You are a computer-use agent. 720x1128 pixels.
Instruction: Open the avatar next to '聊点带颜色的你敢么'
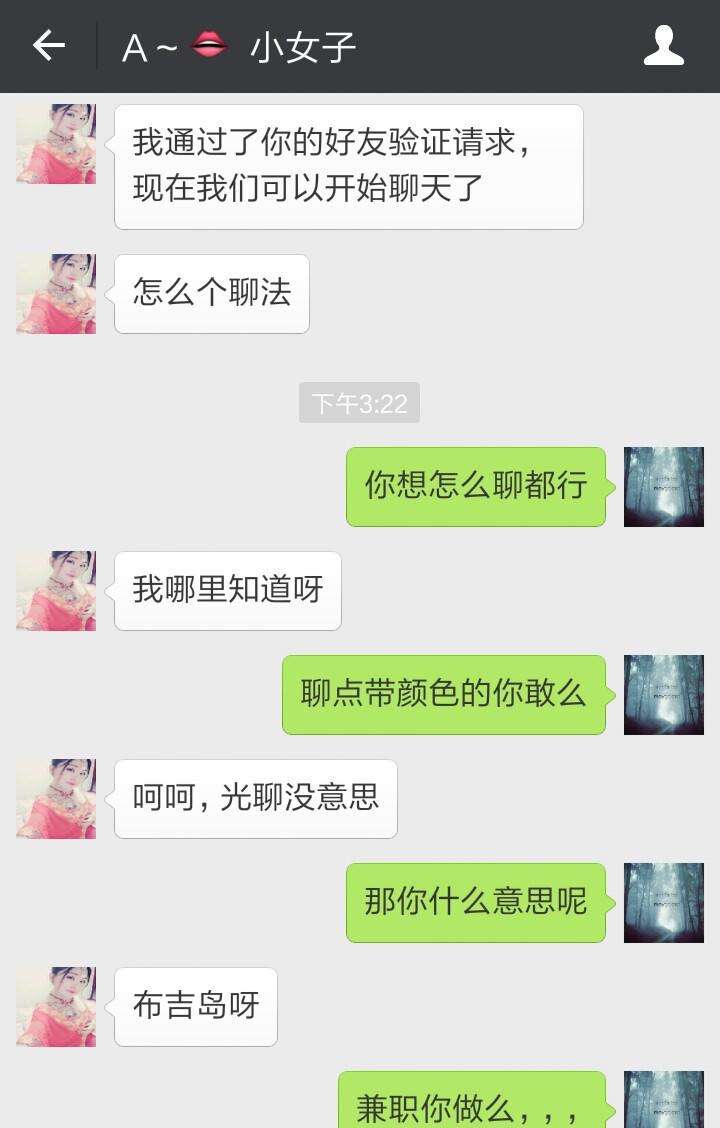tap(663, 694)
